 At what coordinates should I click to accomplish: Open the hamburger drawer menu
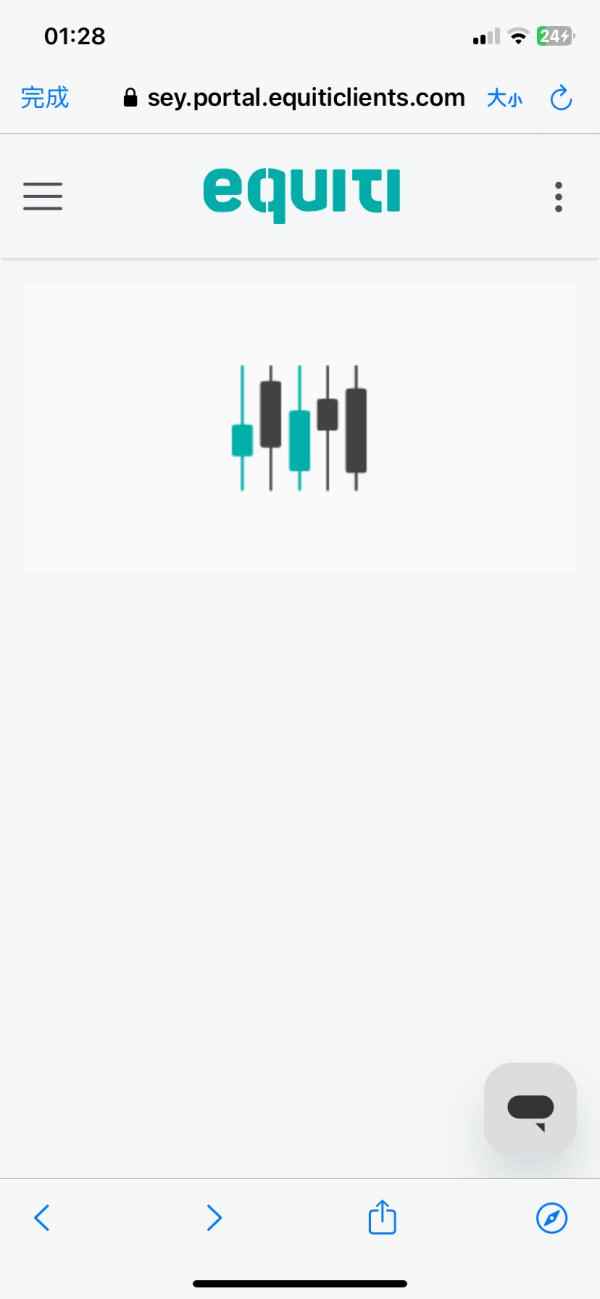(x=43, y=196)
